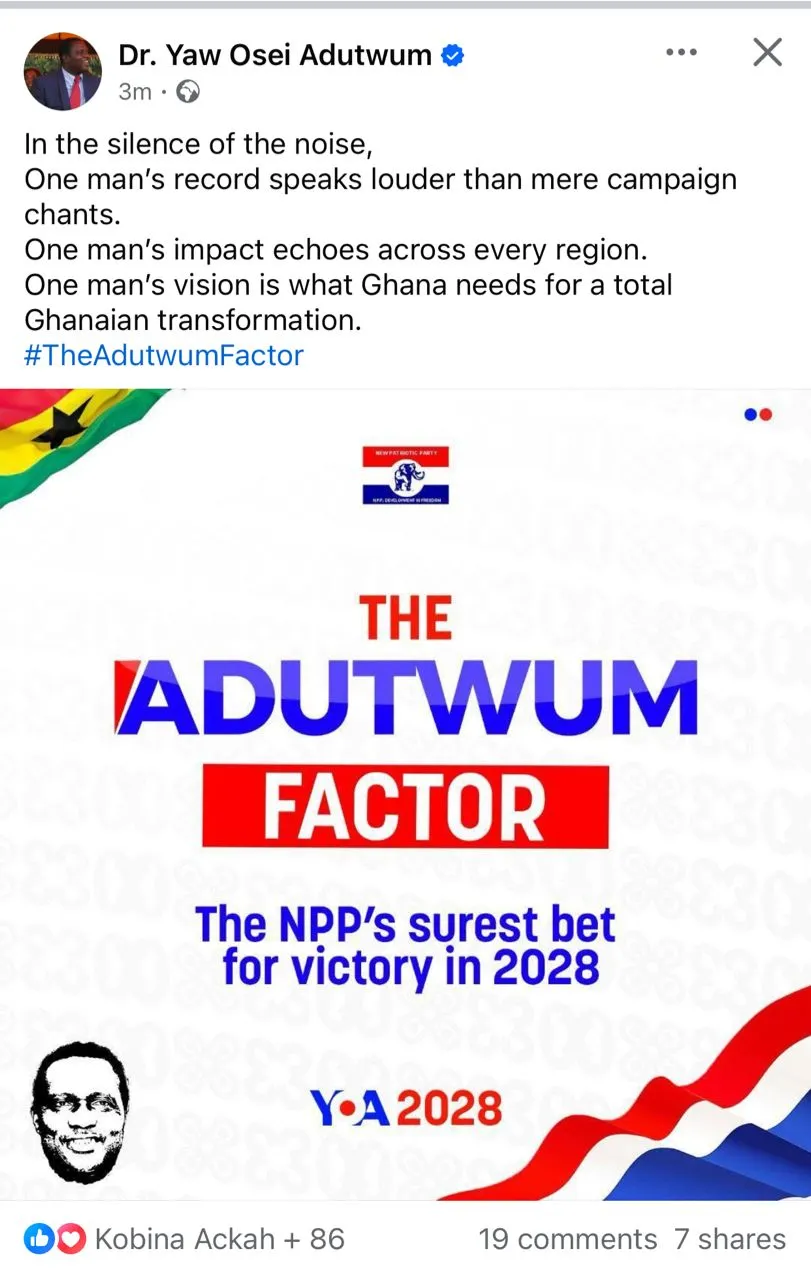811x1280 pixels.
Task: Dismiss this post with the X
Action: [767, 52]
